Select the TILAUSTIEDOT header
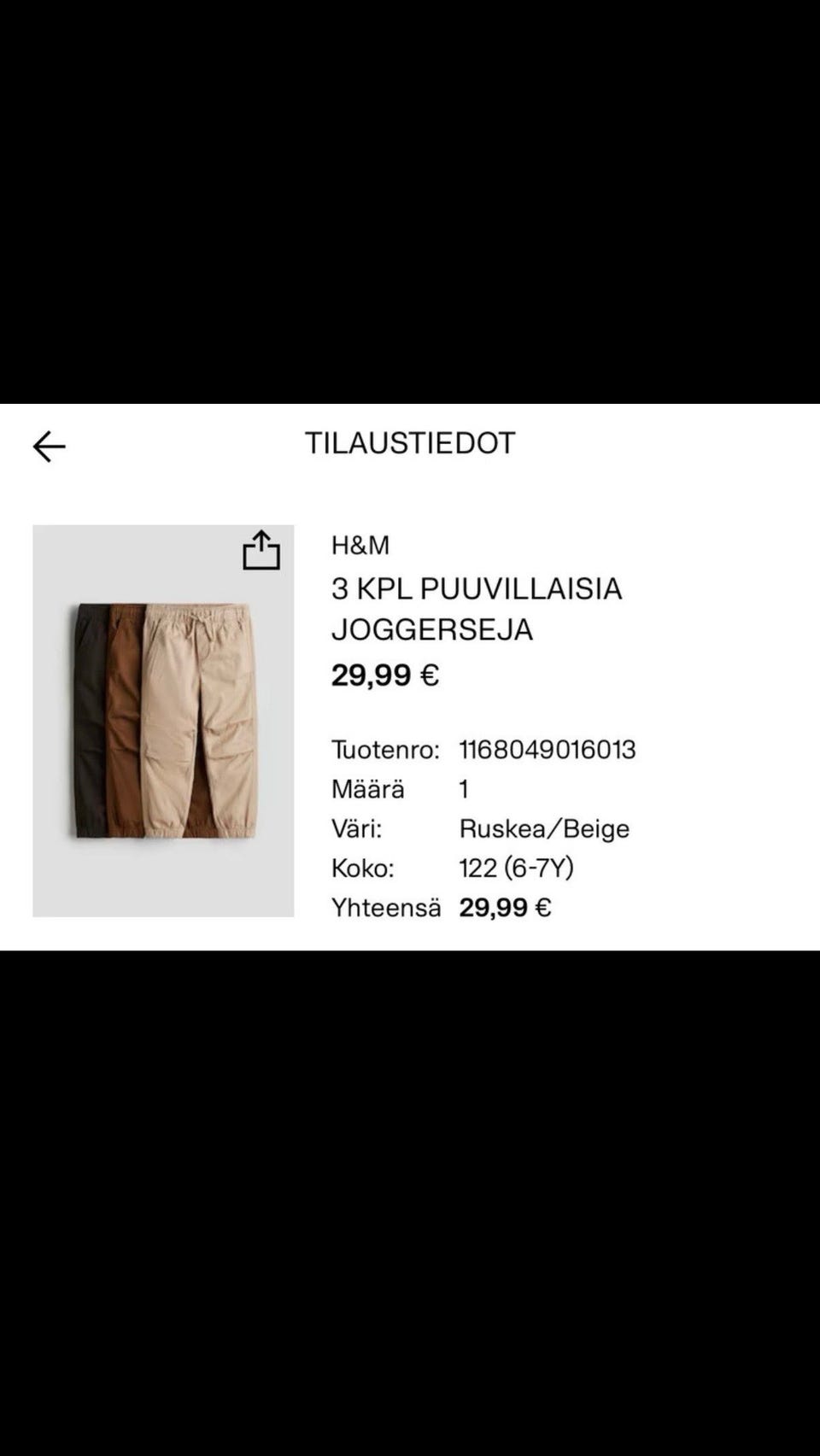 [410, 443]
